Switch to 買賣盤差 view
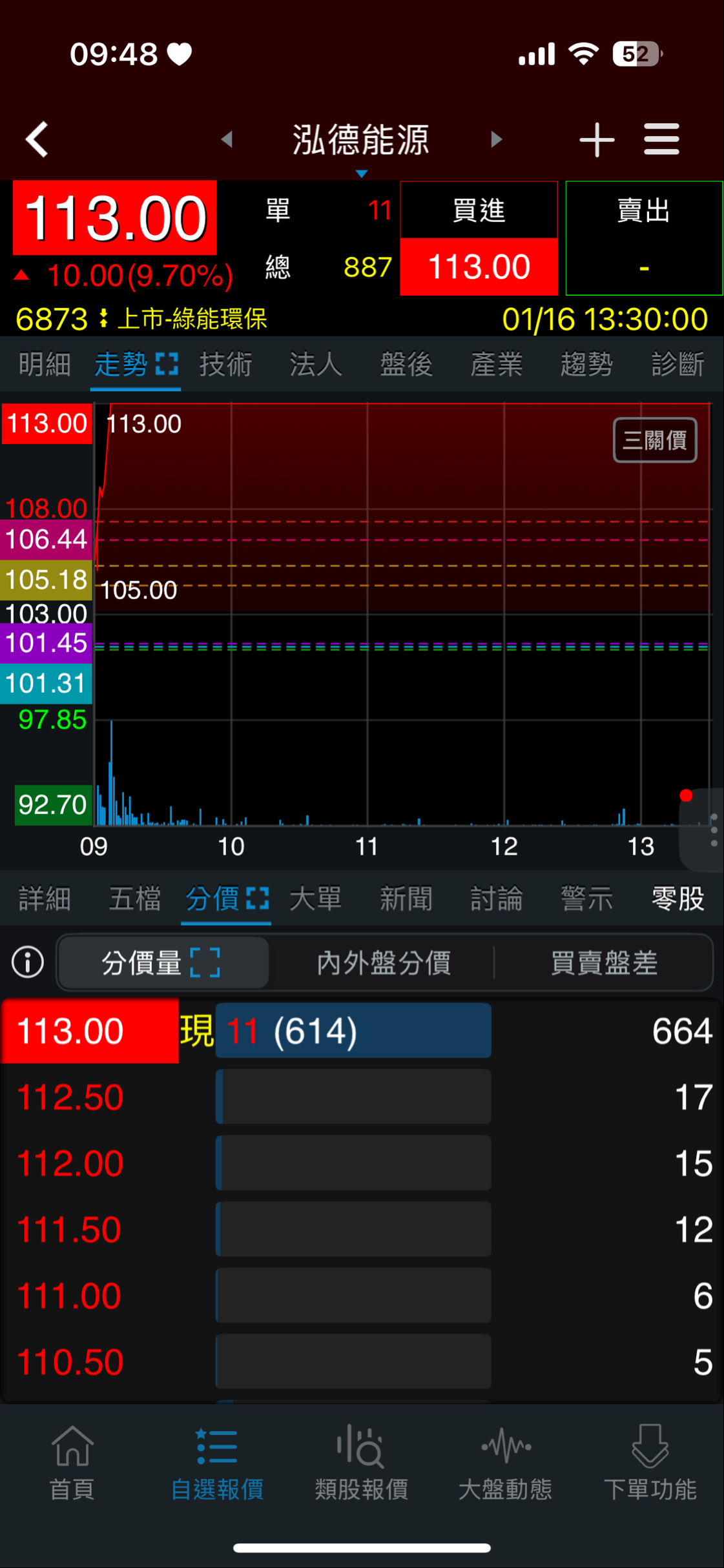Screen dimensions: 724x1568 605,962
